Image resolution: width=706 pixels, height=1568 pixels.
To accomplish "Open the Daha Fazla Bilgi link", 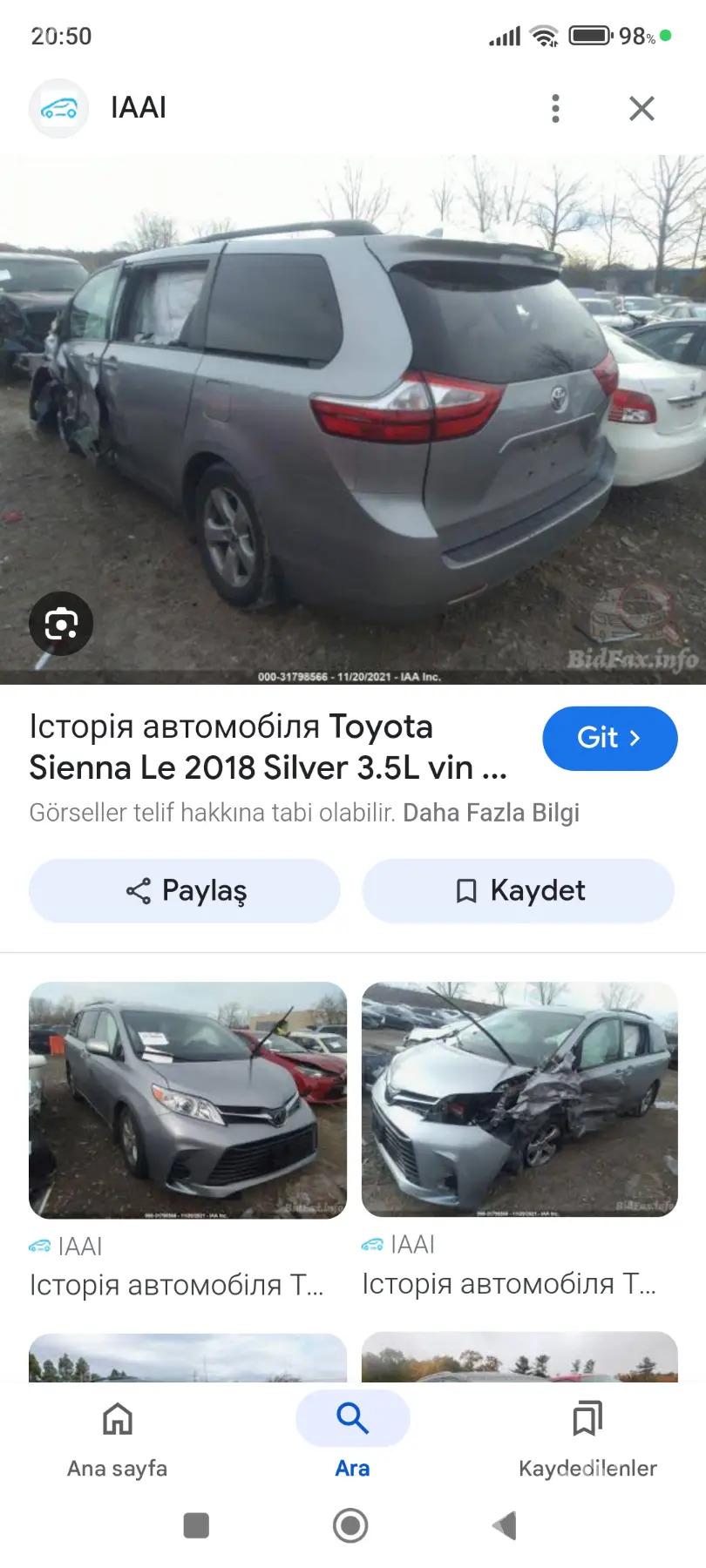I will [492, 812].
